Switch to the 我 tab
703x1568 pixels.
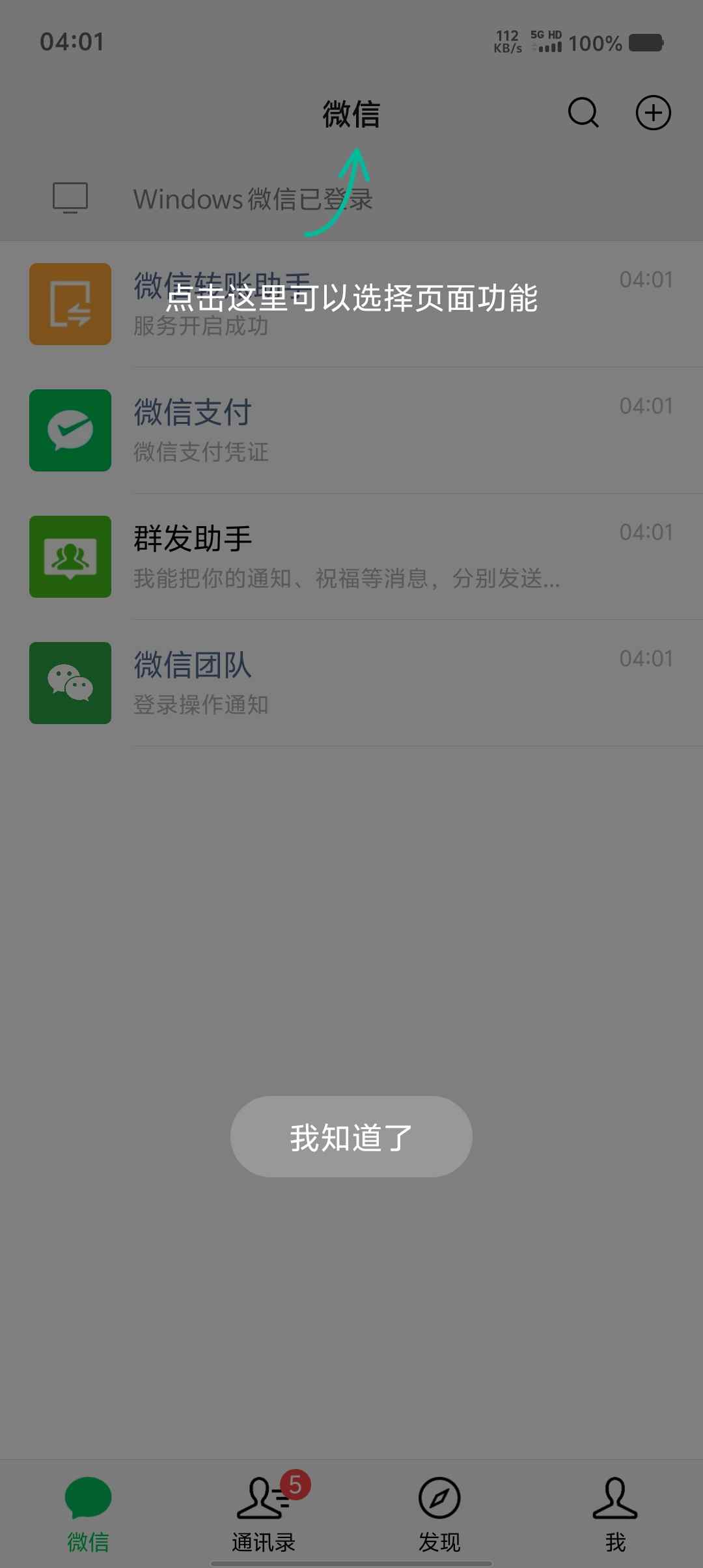pyautogui.click(x=615, y=1513)
